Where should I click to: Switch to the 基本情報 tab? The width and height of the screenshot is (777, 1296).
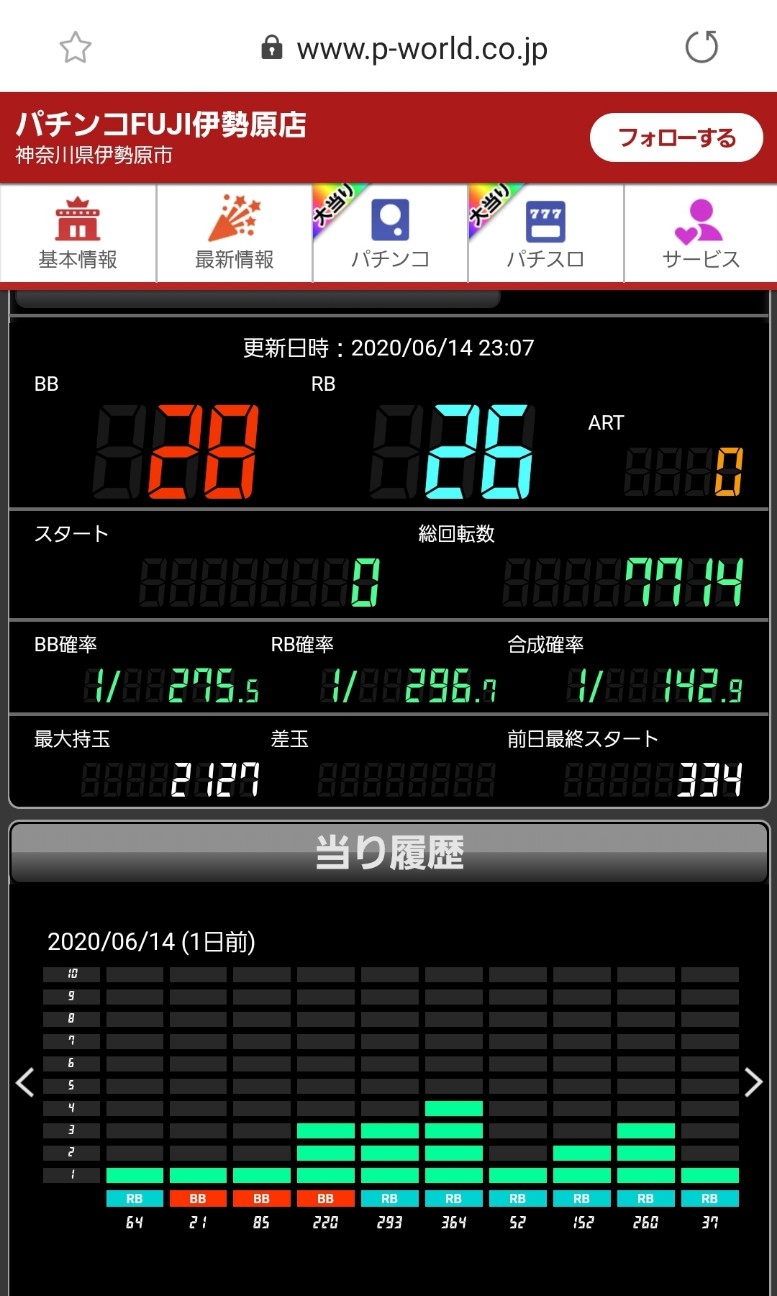(77, 232)
